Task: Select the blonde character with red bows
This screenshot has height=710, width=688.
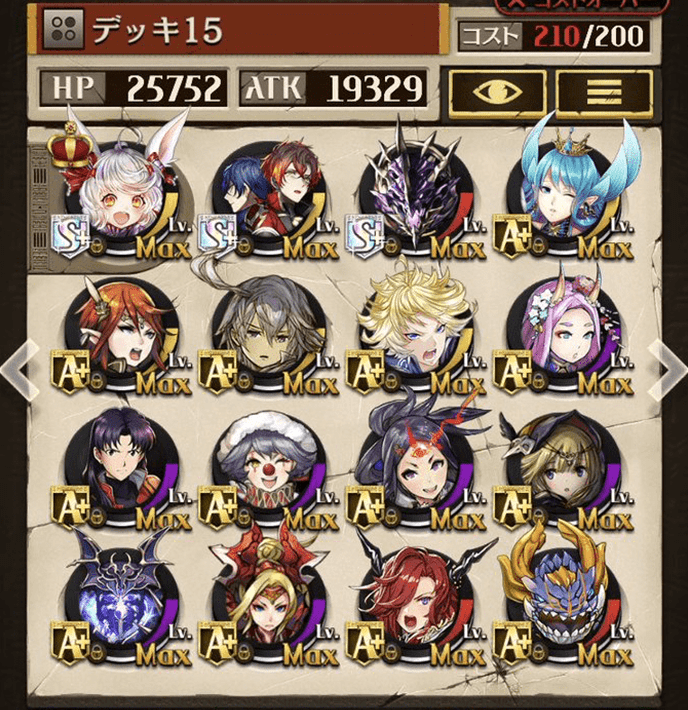Action: click(268, 605)
